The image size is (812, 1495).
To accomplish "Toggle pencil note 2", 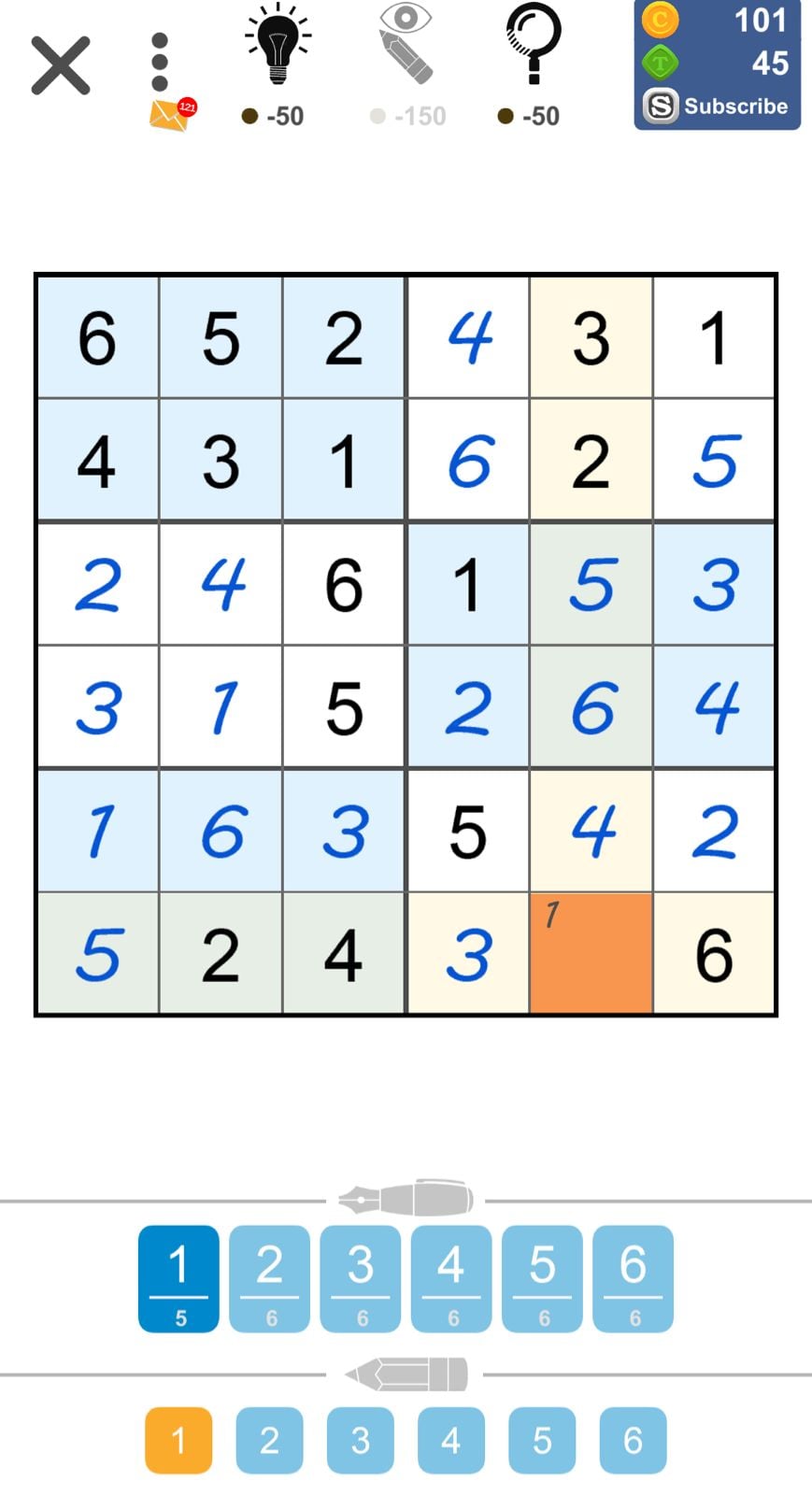I will [269, 1440].
